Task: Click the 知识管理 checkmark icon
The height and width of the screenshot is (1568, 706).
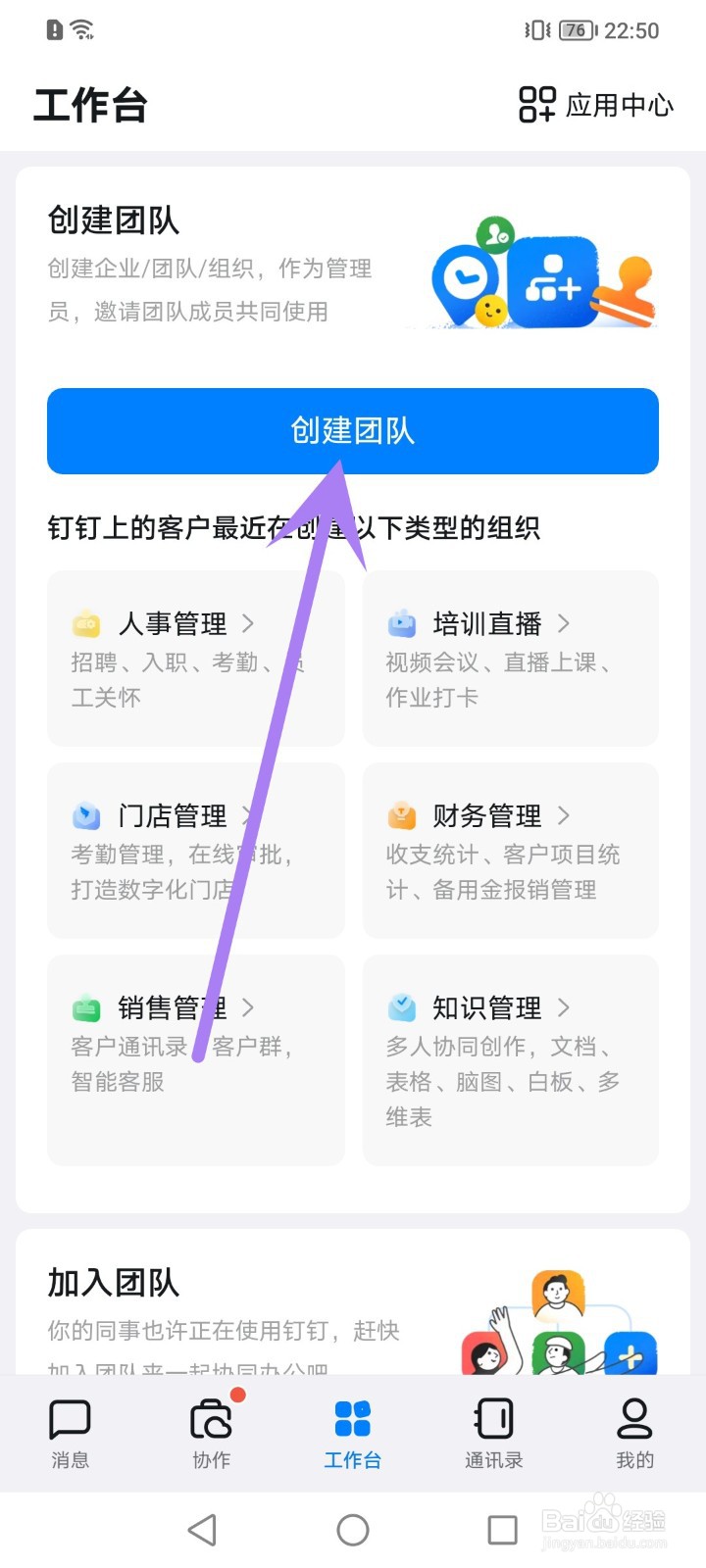Action: point(402,1007)
